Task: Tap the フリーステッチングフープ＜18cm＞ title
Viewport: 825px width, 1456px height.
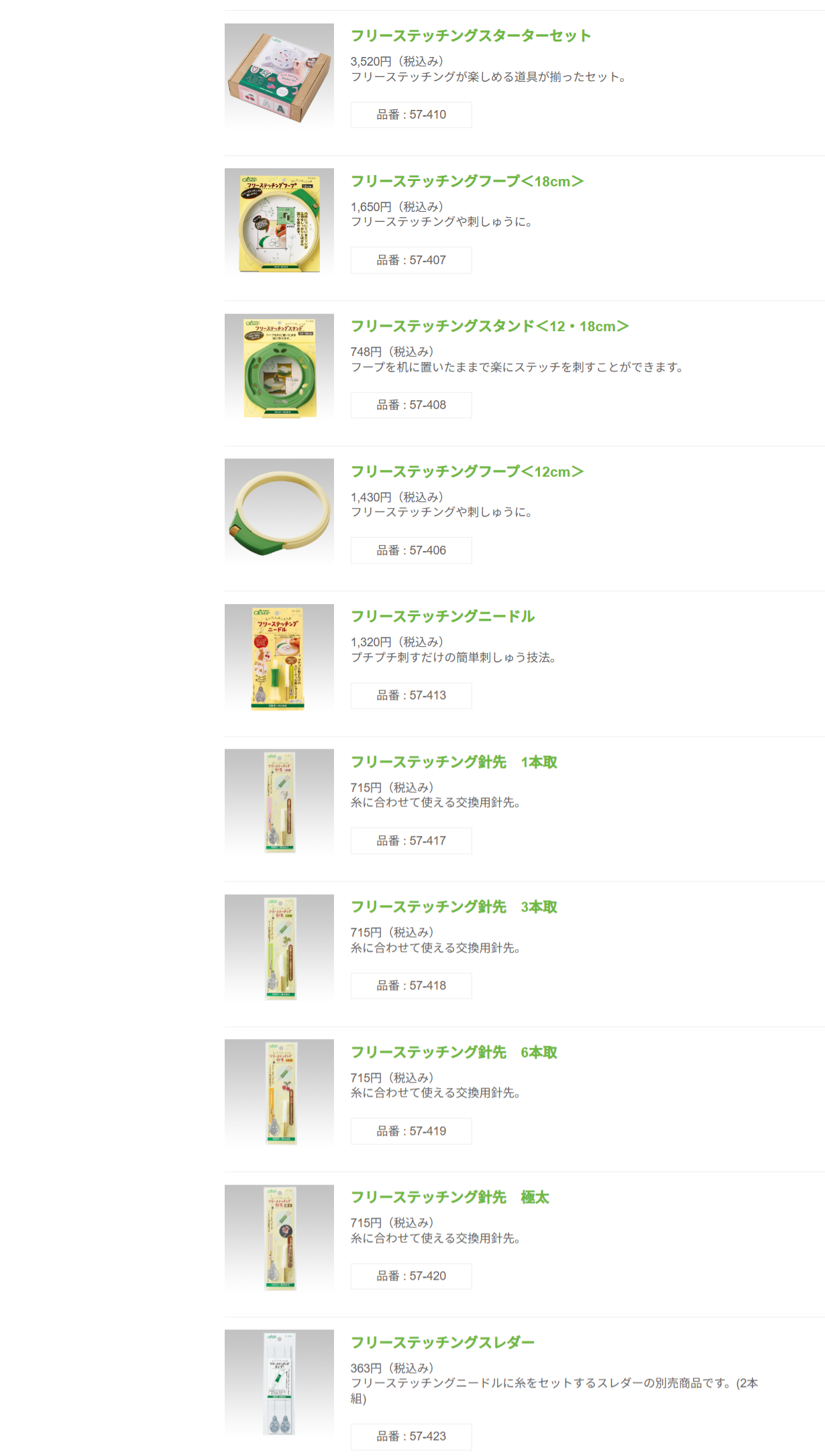Action: click(x=467, y=181)
